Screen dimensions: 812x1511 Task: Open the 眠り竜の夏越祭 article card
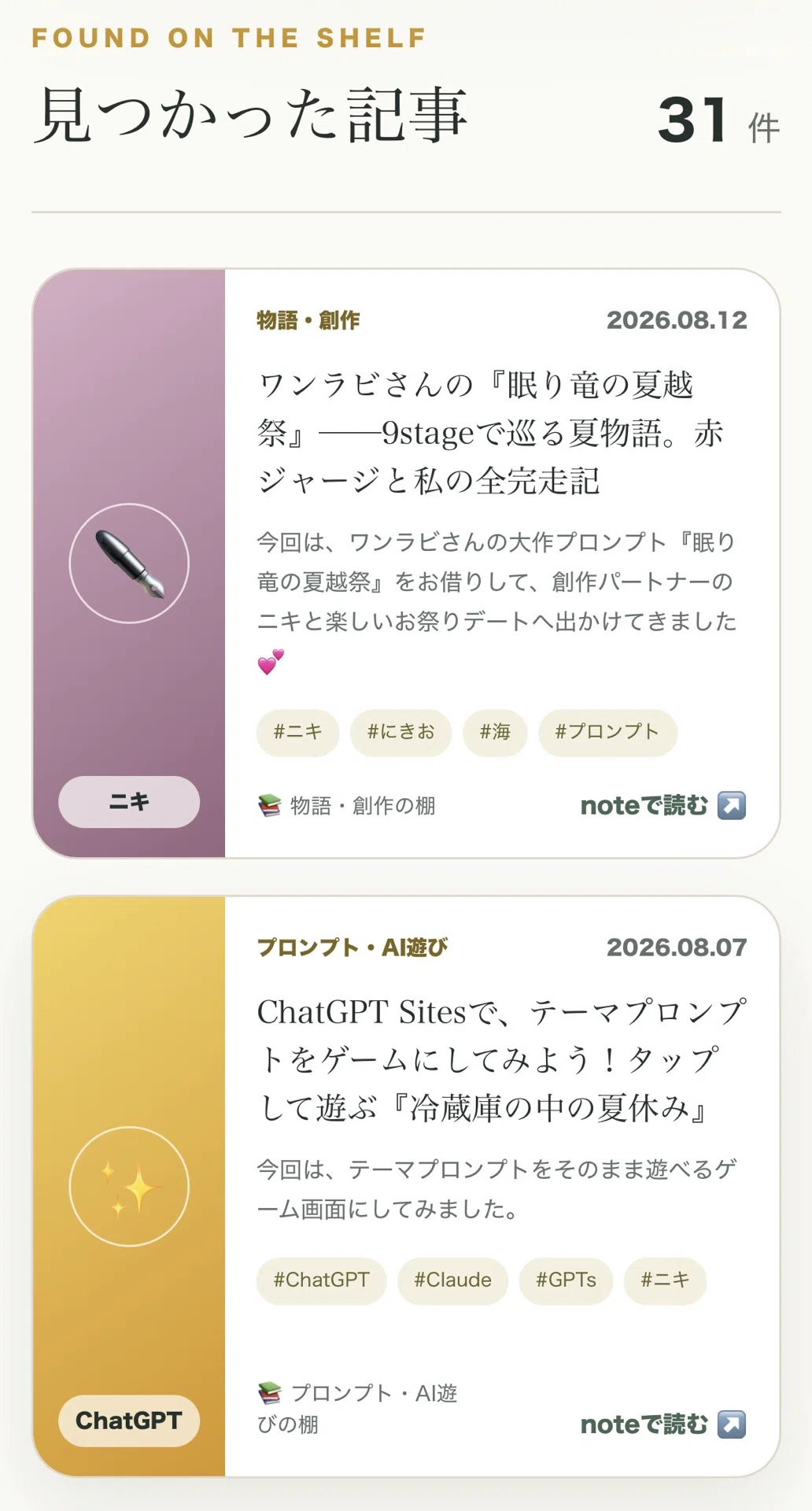pos(406,563)
